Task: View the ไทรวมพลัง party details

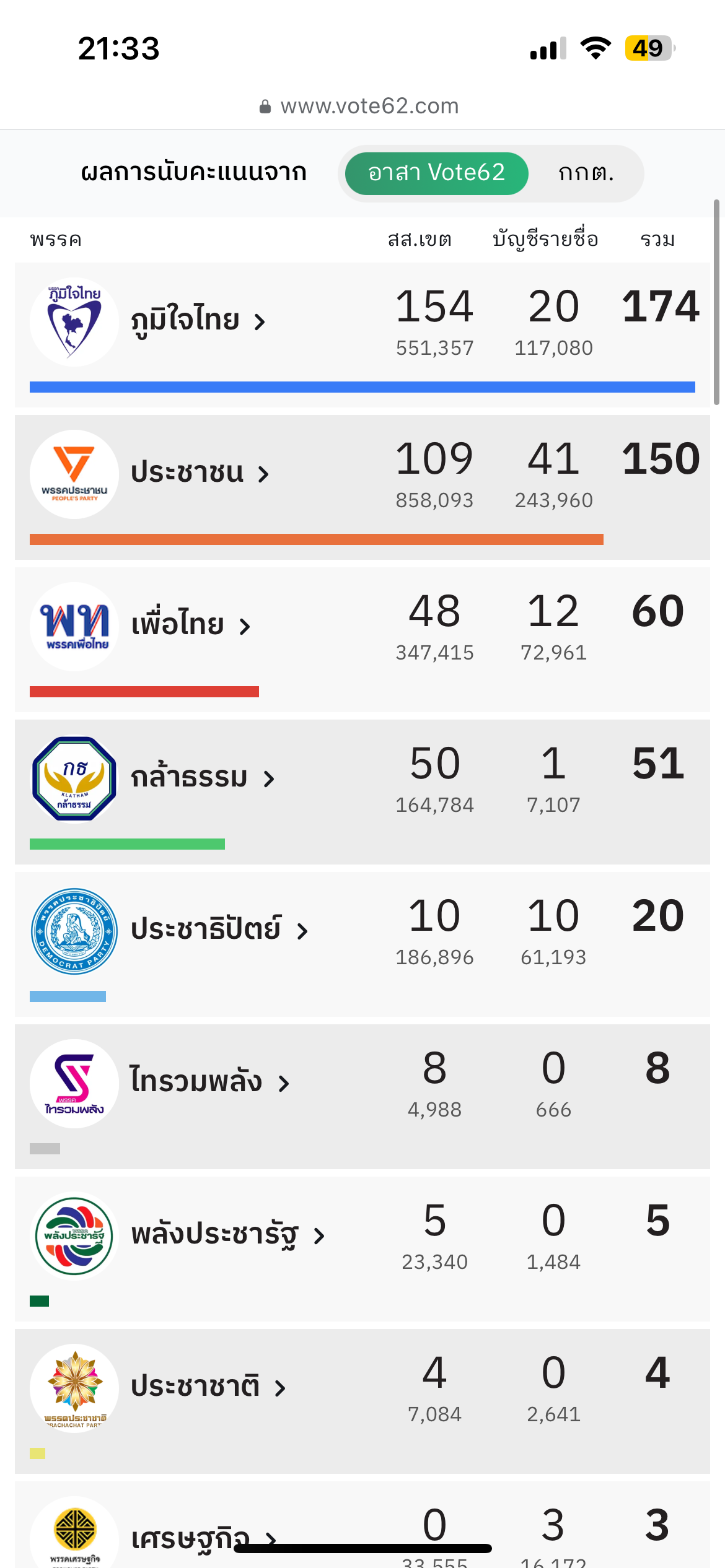Action: pos(209,1082)
